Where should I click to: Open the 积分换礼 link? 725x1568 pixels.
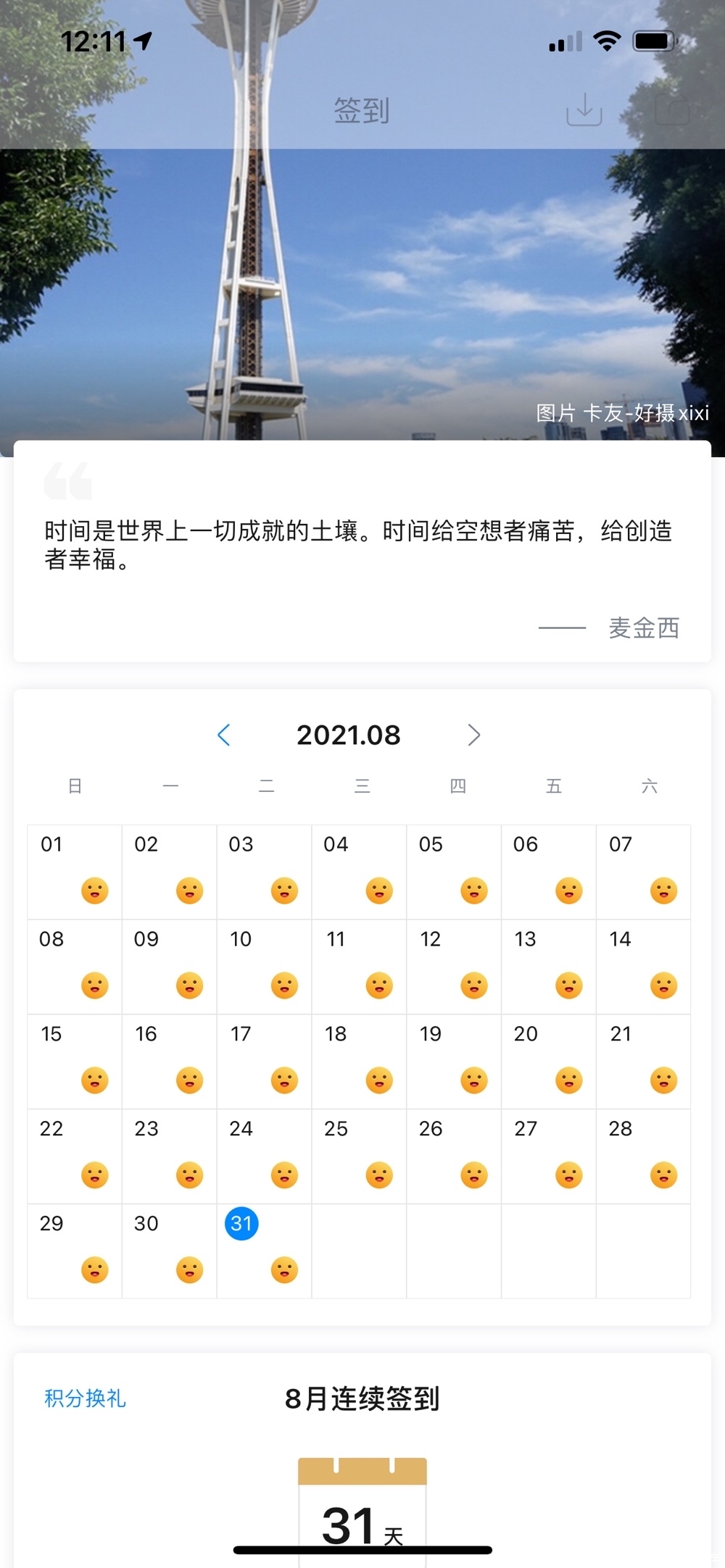85,1398
